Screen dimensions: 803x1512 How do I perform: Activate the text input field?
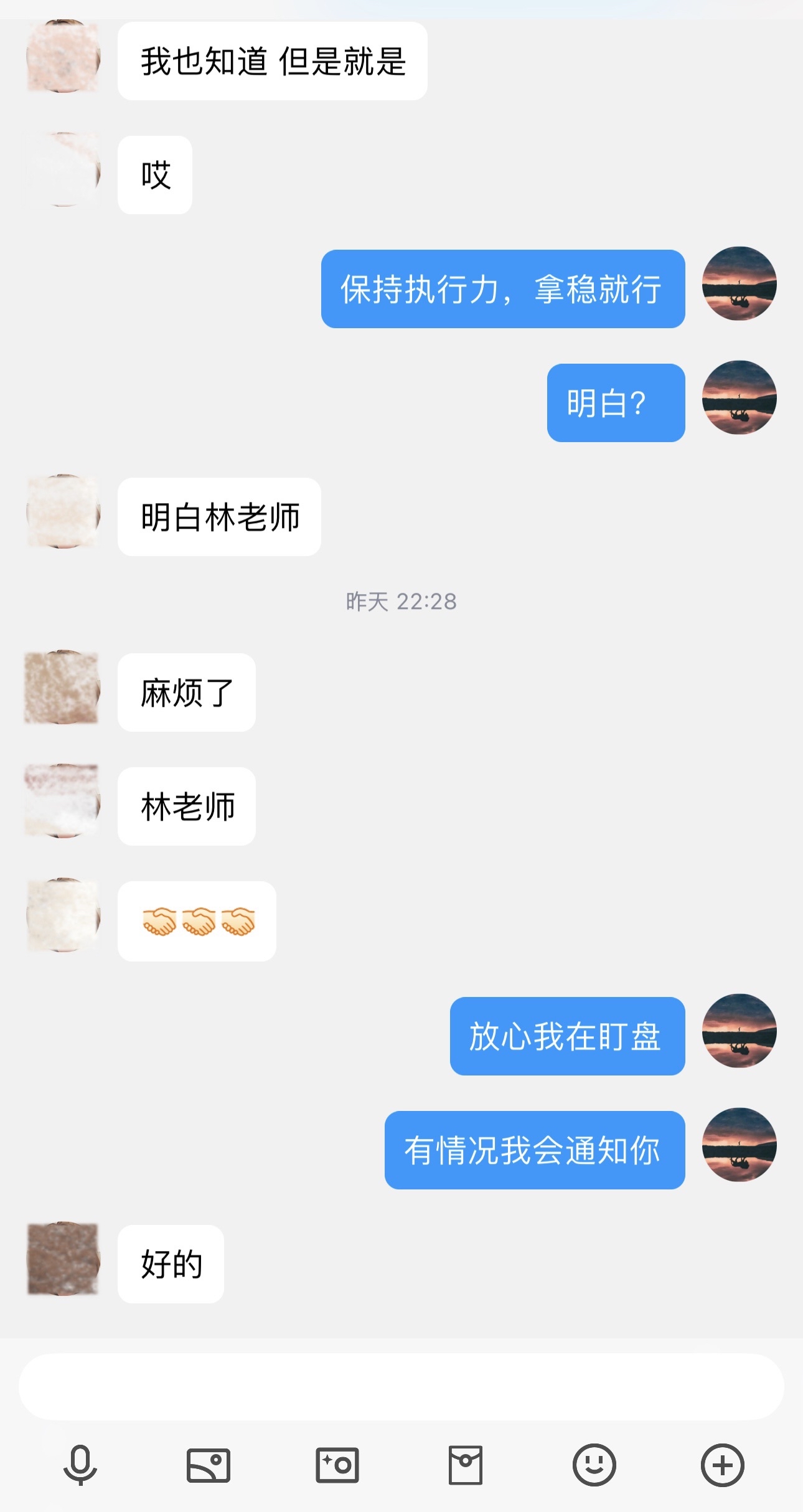tap(401, 1380)
